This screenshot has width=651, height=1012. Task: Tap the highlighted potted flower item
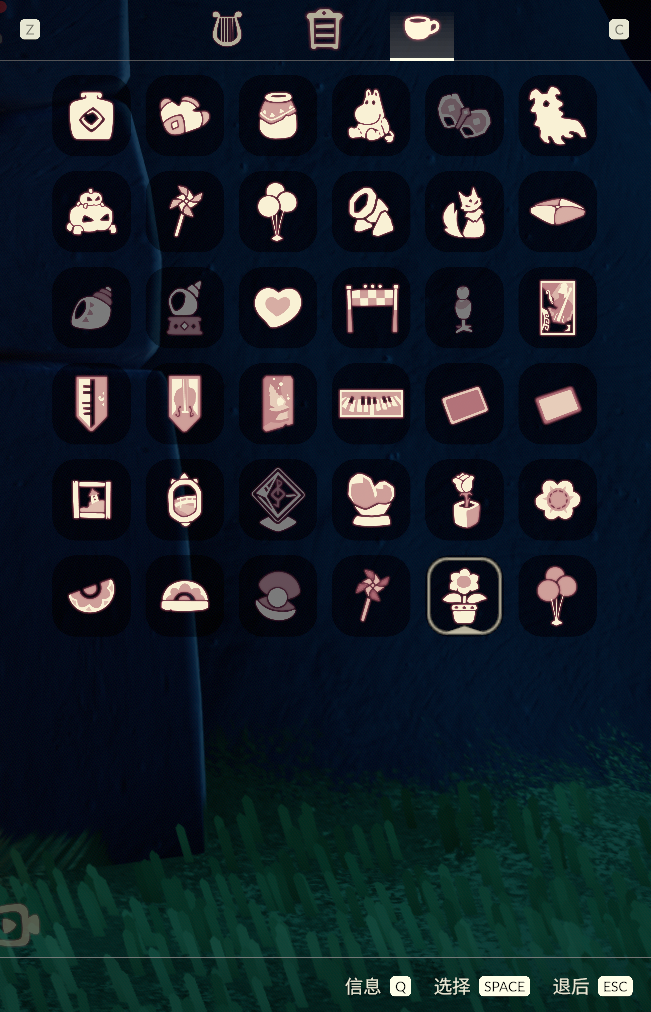pyautogui.click(x=464, y=596)
